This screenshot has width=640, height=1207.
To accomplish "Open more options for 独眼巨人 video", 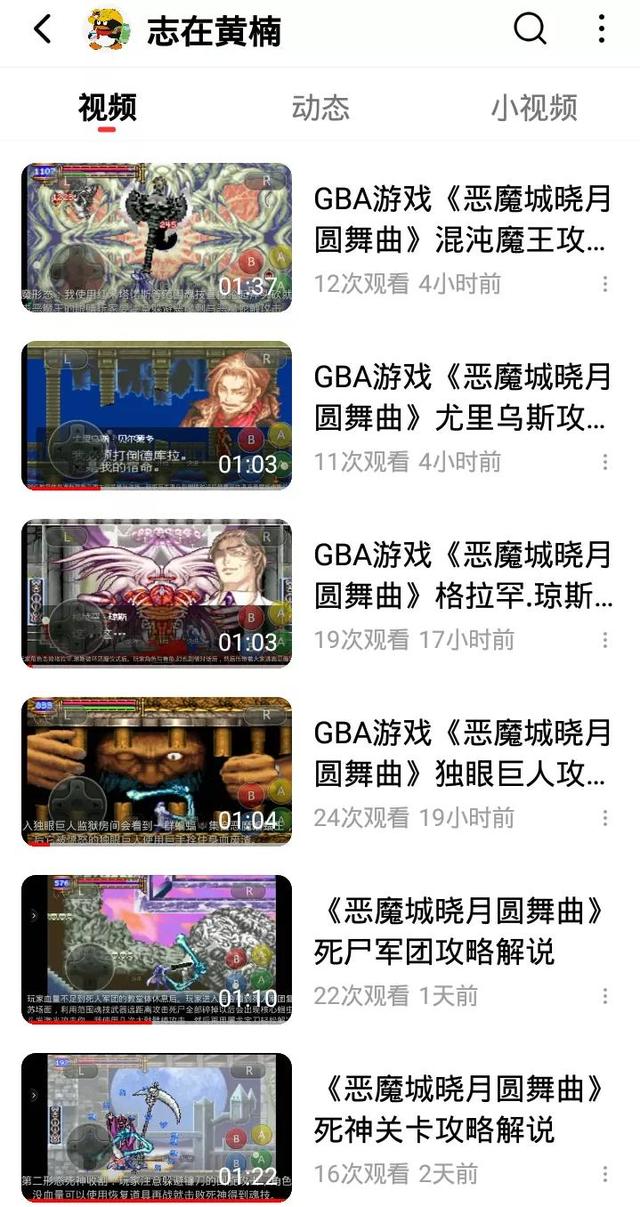I will tap(605, 818).
